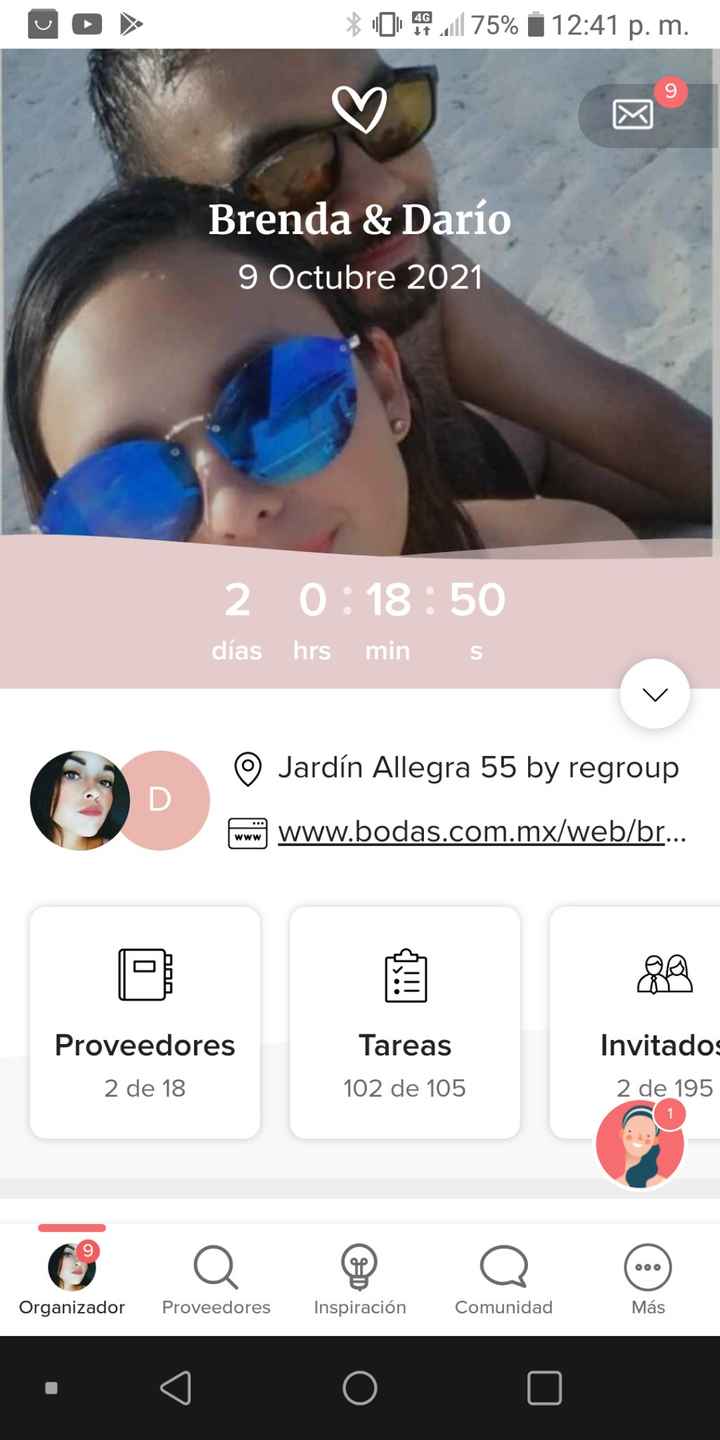
Task: Open the messages envelope icon
Action: (x=634, y=115)
